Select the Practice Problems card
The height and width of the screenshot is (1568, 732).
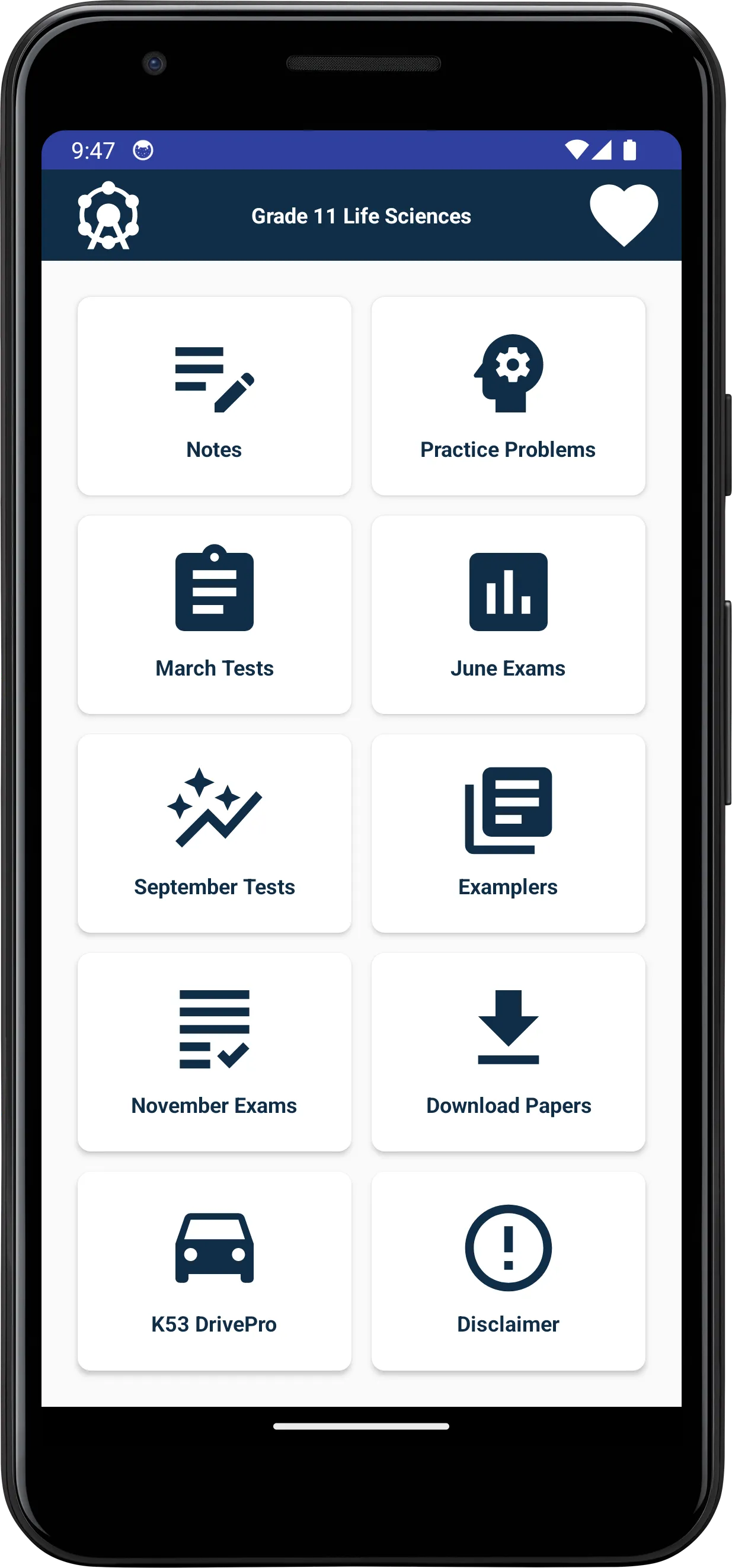coord(508,396)
